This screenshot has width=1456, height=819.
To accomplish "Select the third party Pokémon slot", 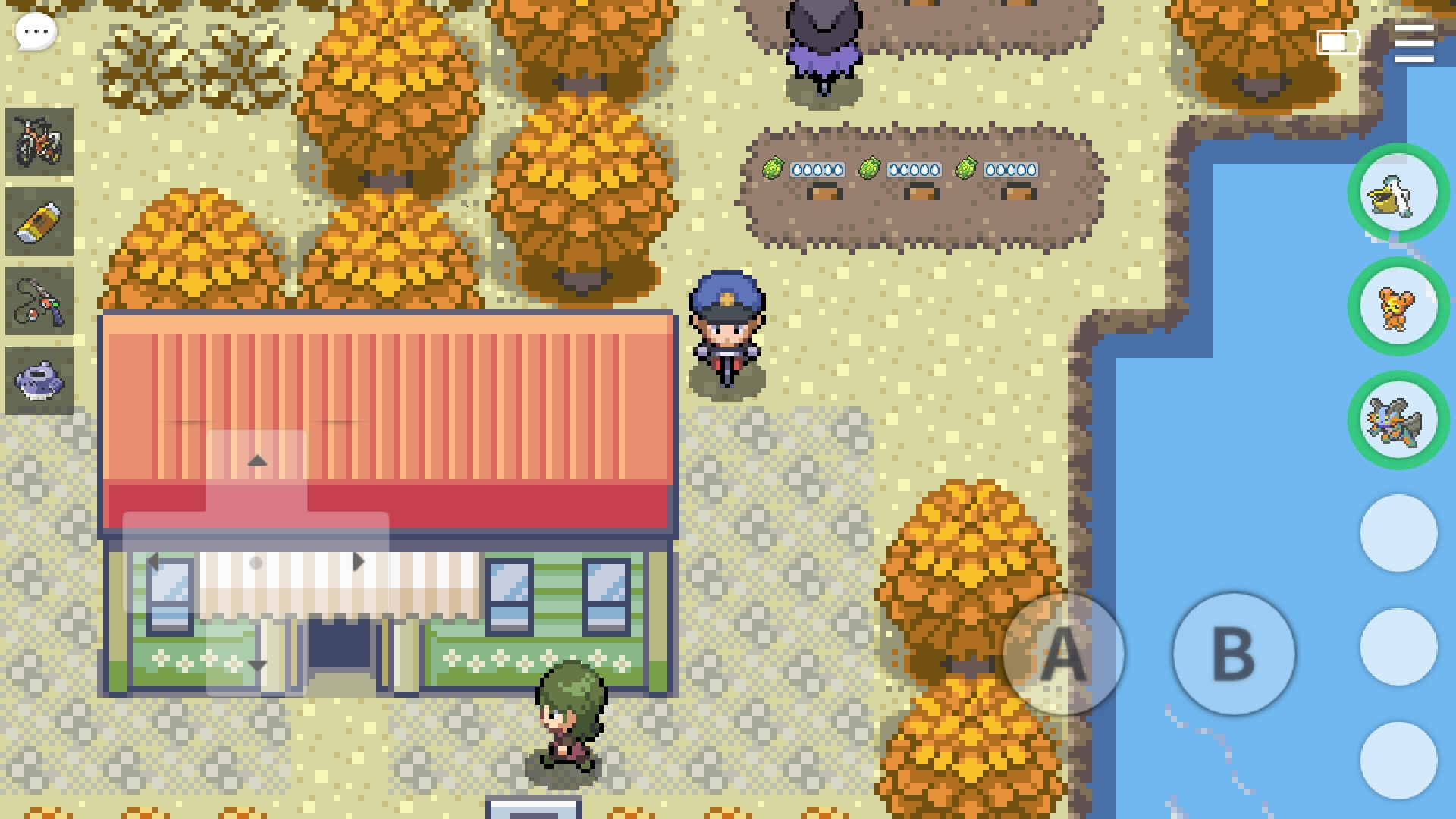I will tap(1398, 420).
